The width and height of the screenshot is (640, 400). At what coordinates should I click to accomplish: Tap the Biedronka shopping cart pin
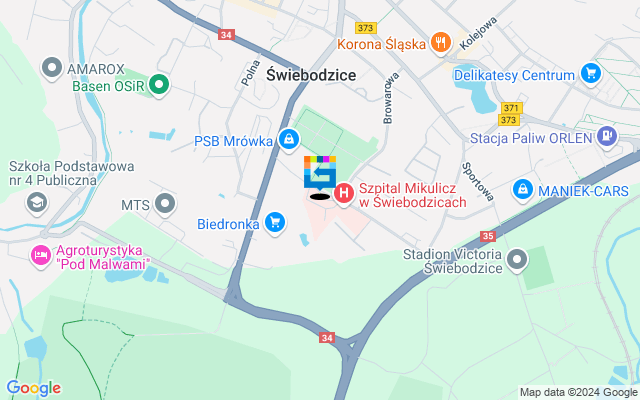[275, 223]
